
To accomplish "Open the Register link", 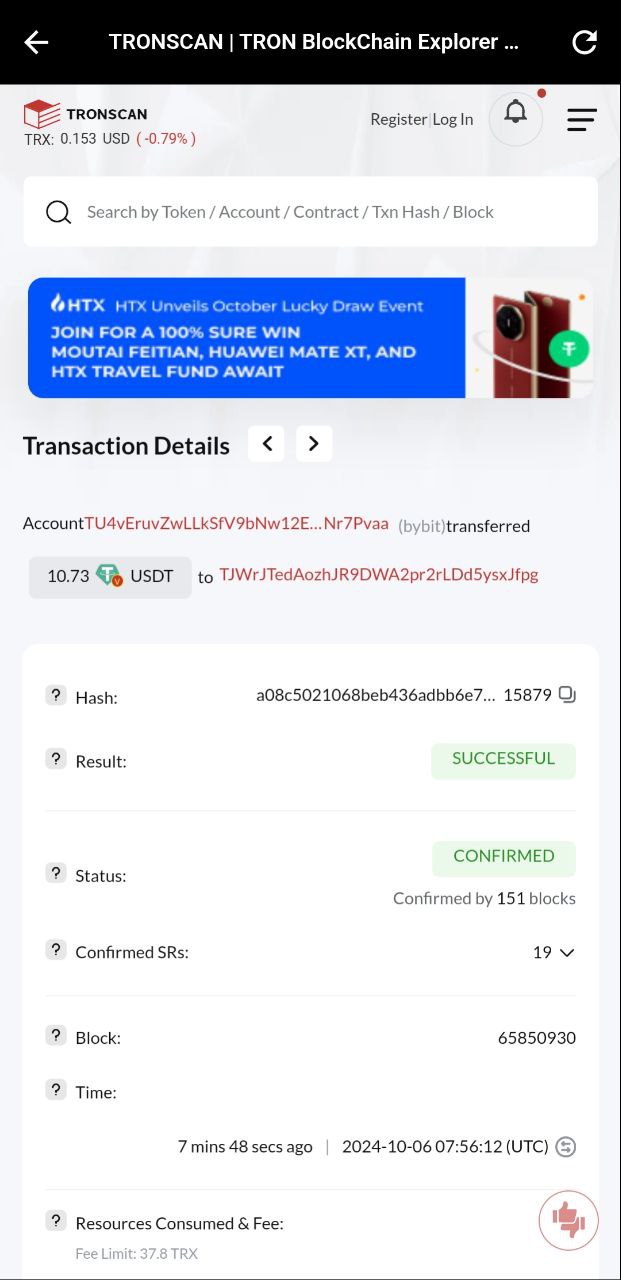I will coord(398,119).
